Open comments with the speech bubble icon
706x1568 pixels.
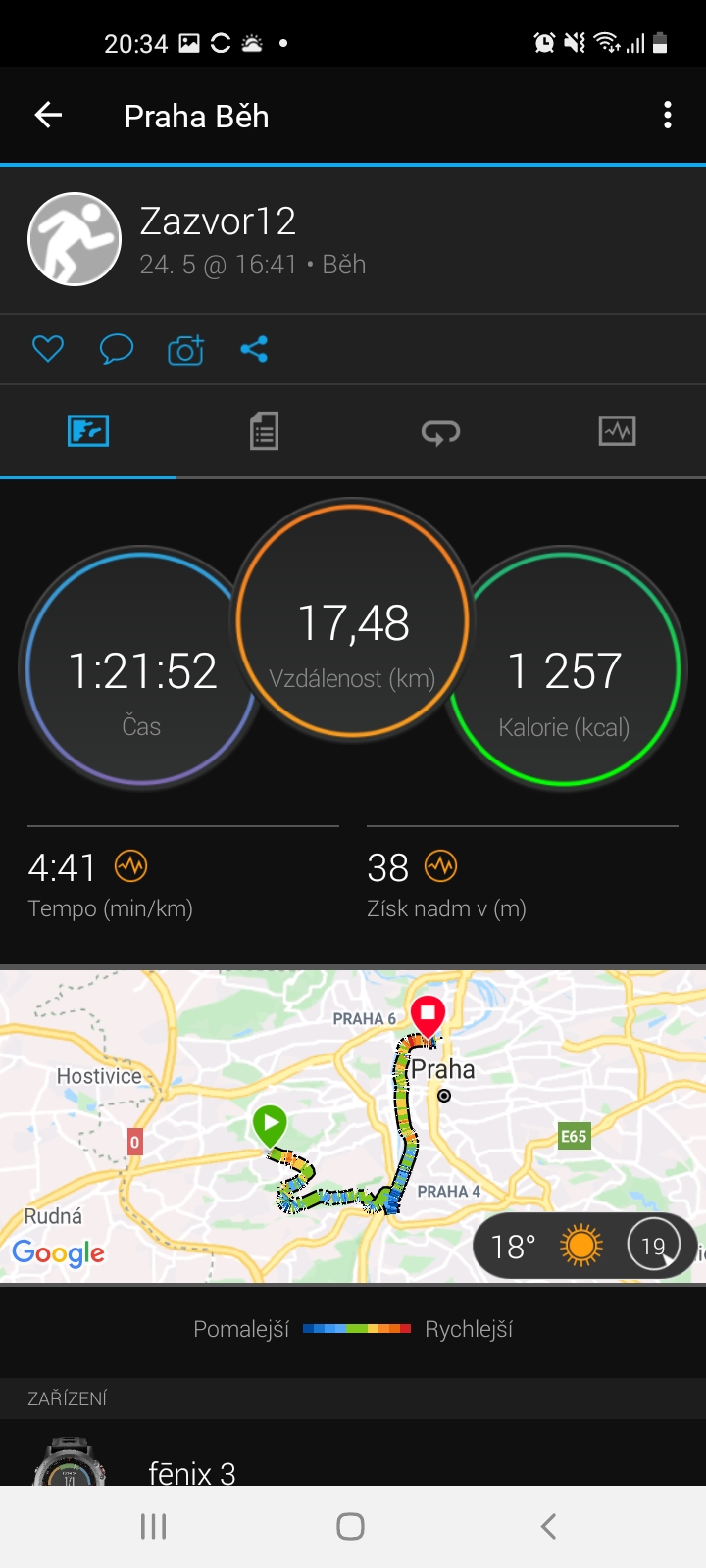117,349
